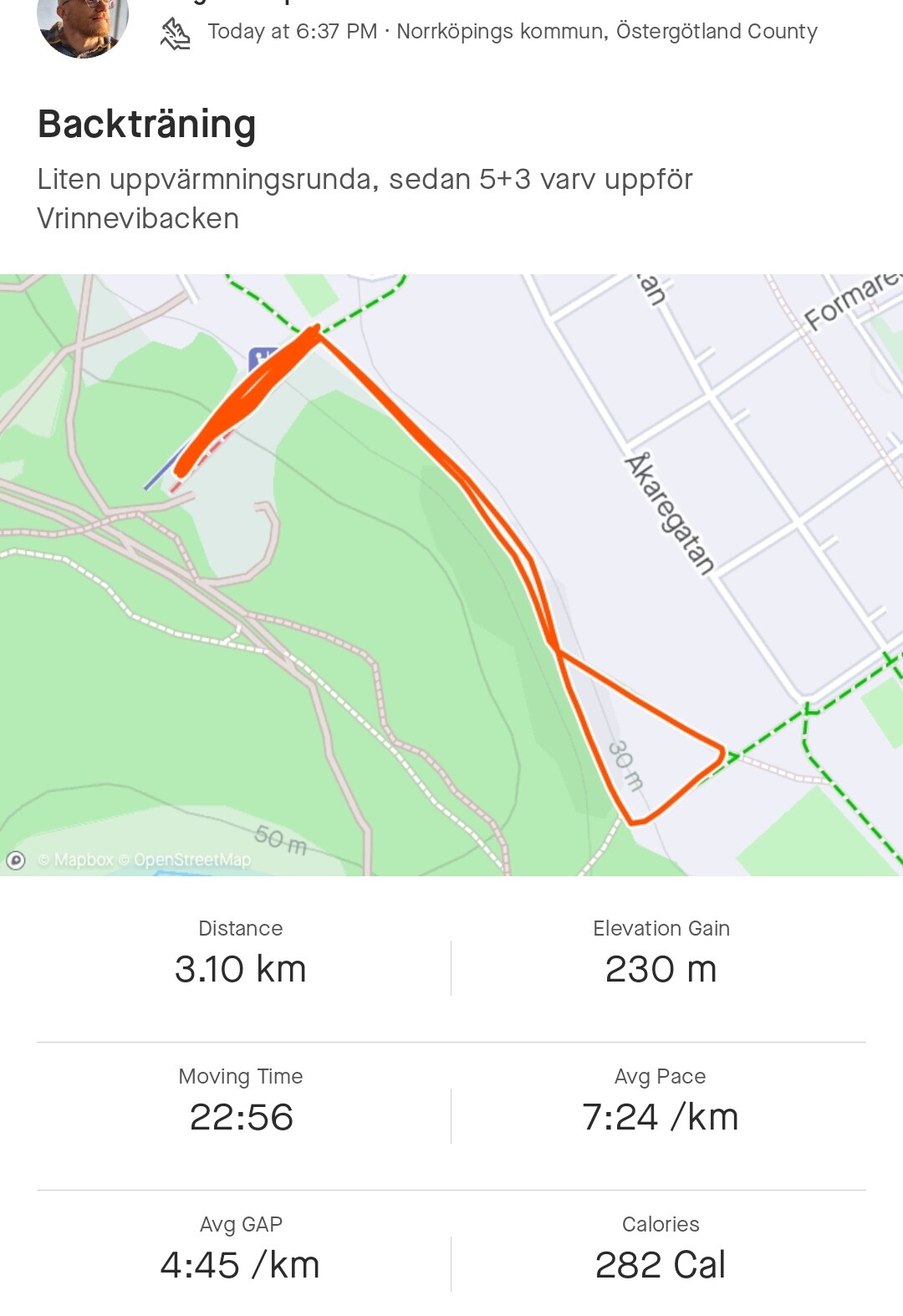Open the Backträning route map

tap(451, 574)
